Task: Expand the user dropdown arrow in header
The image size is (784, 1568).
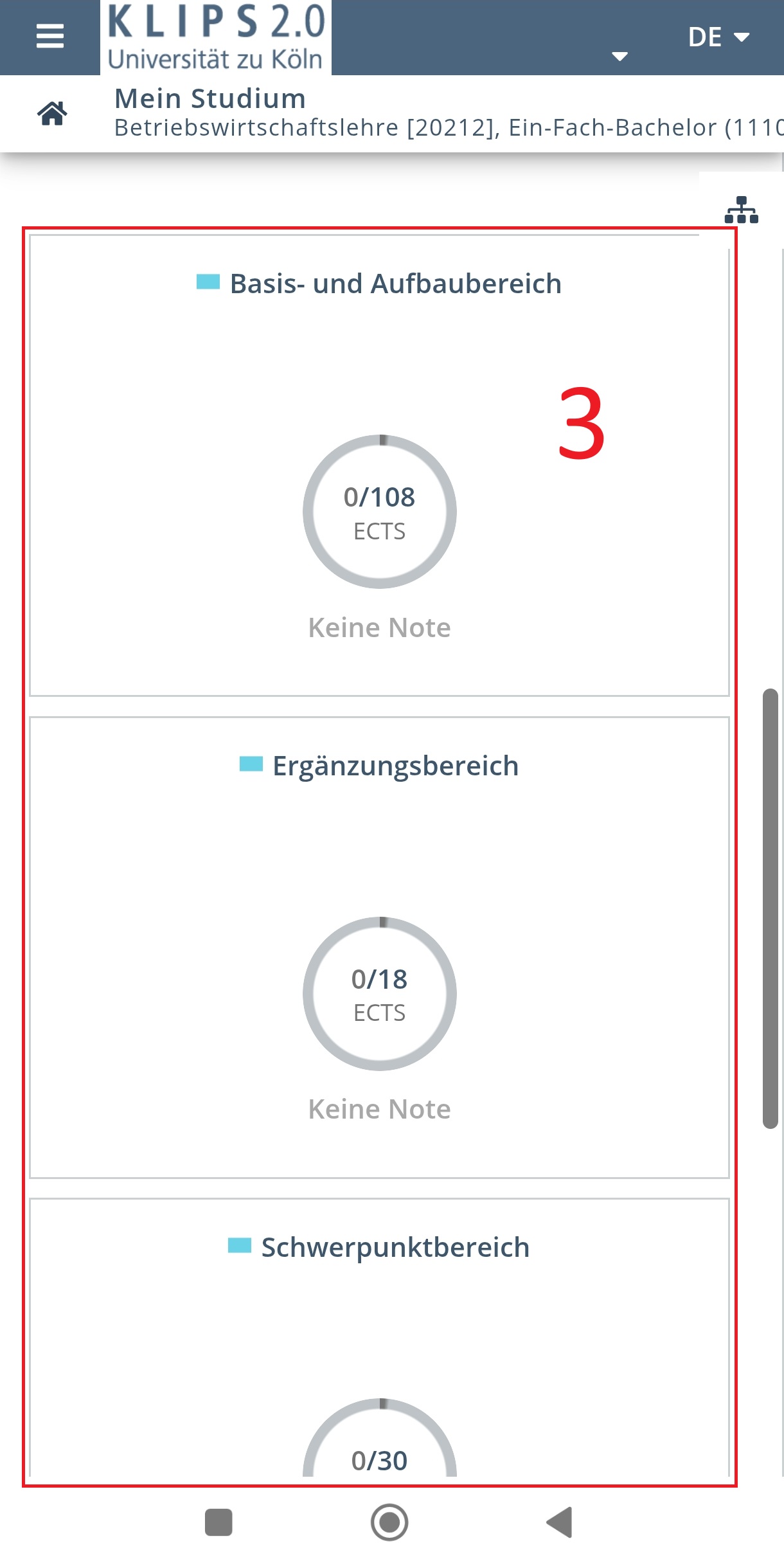Action: [619, 57]
